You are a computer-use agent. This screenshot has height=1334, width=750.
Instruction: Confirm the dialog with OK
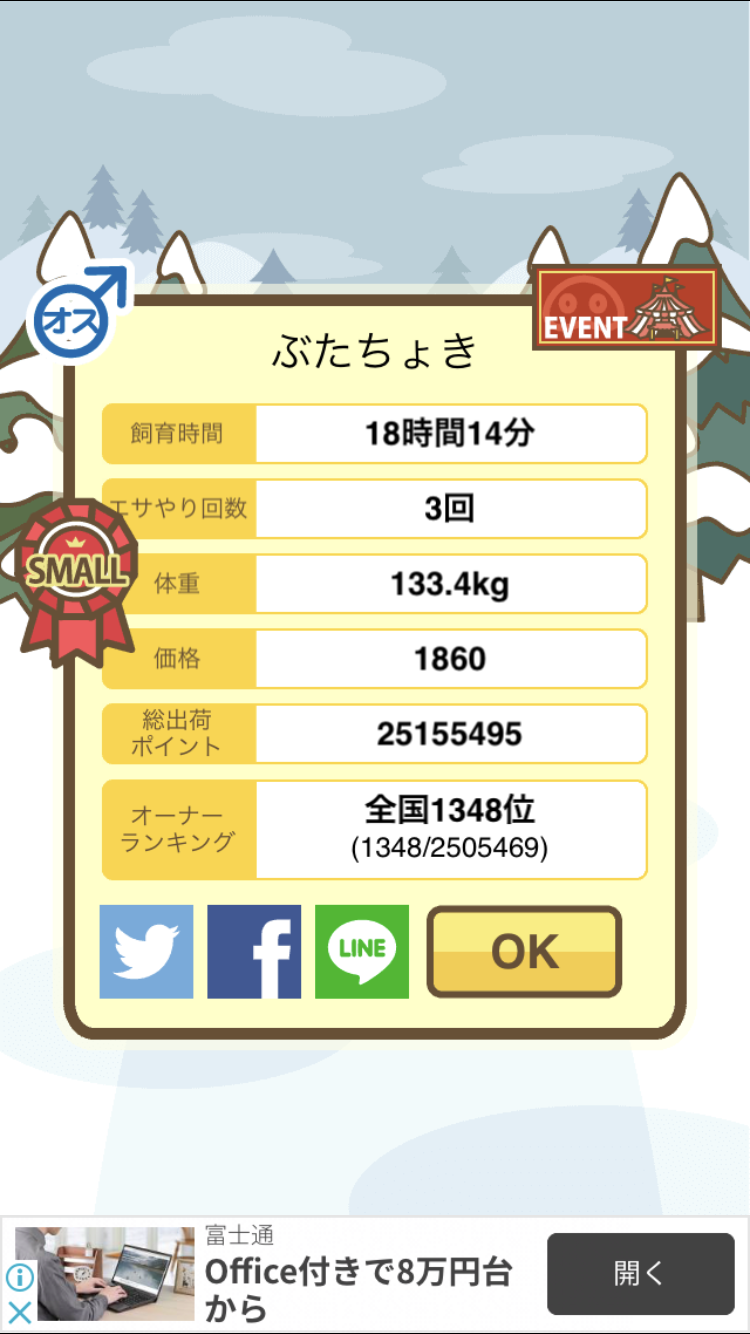524,951
